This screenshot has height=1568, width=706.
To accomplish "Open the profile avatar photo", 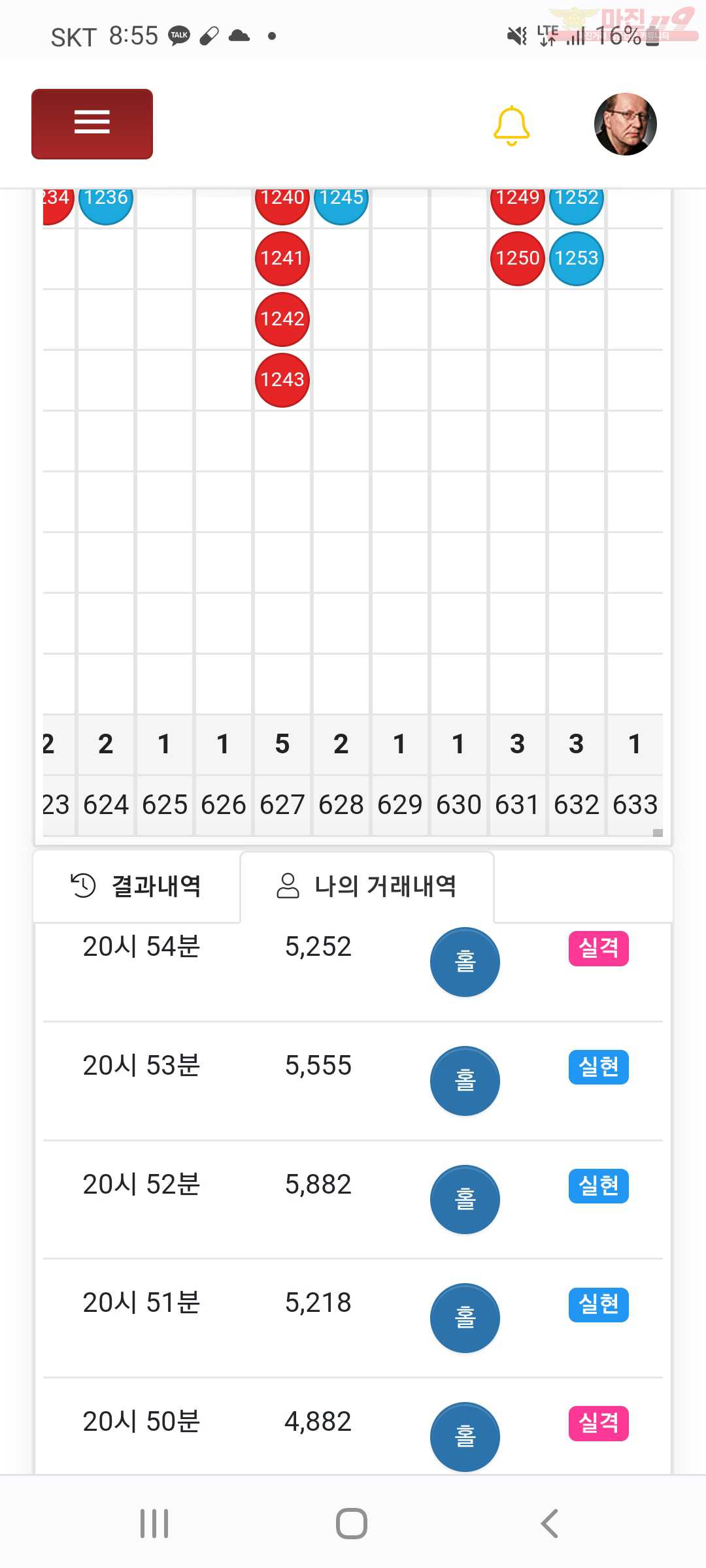I will (x=626, y=124).
